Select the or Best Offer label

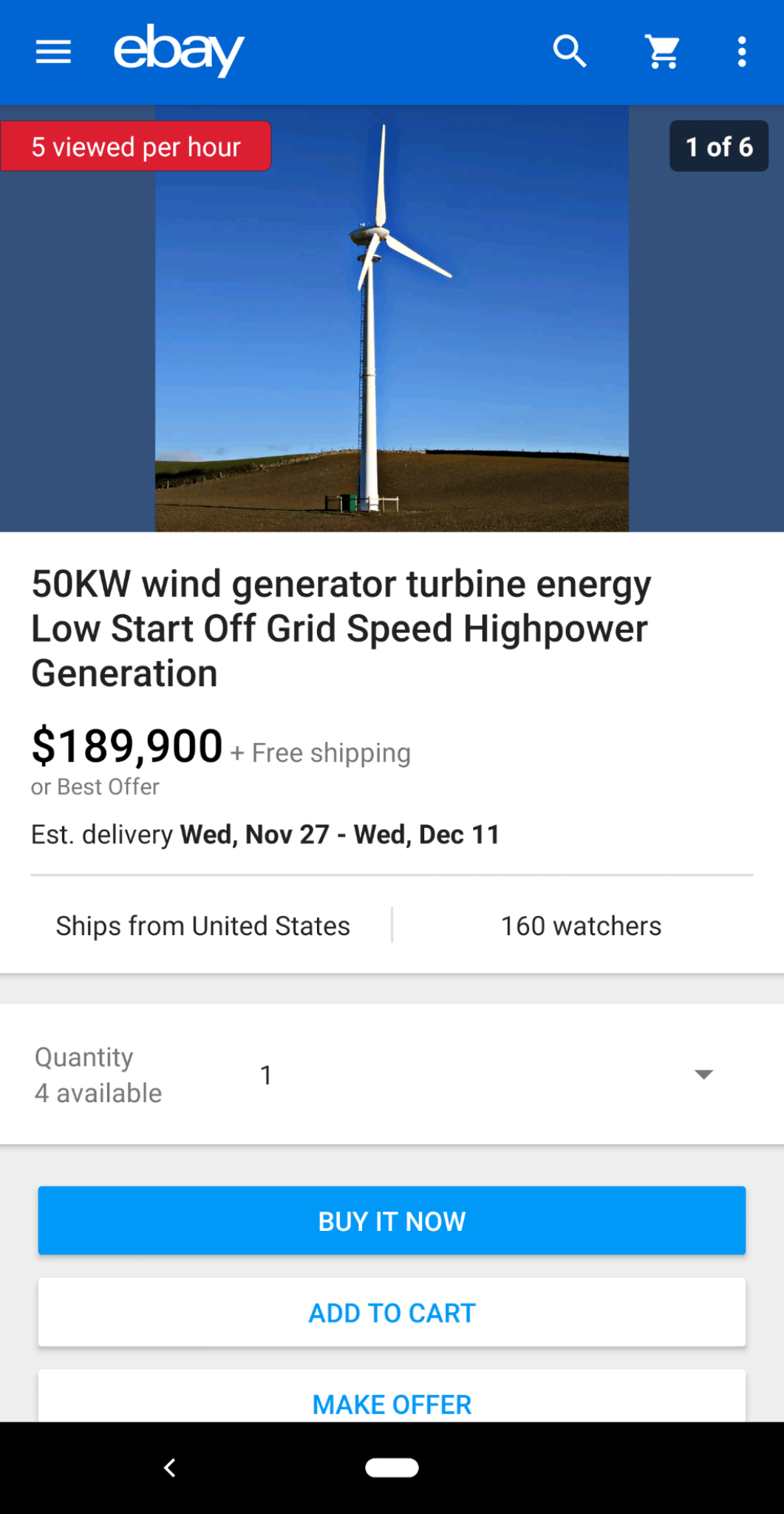95,787
